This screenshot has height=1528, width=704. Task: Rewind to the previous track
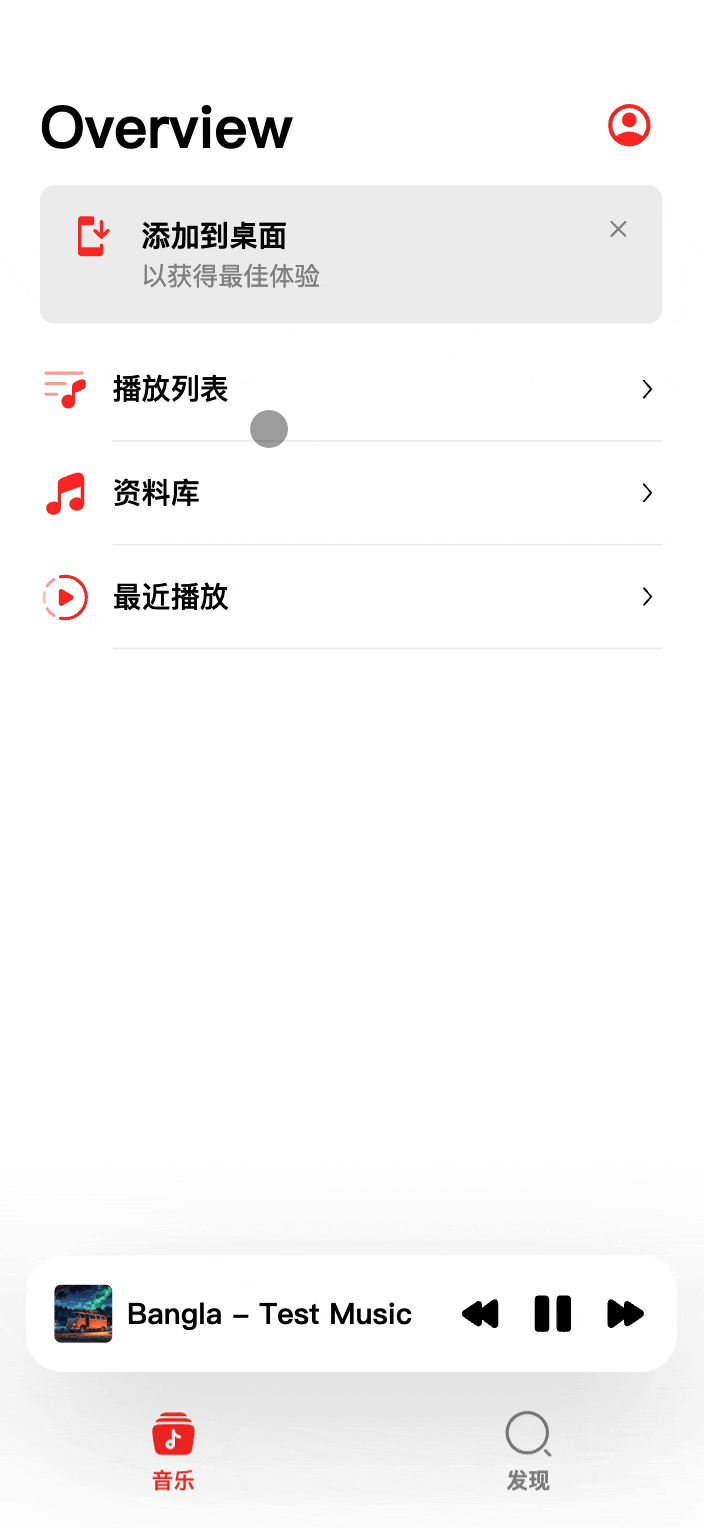click(x=480, y=1314)
